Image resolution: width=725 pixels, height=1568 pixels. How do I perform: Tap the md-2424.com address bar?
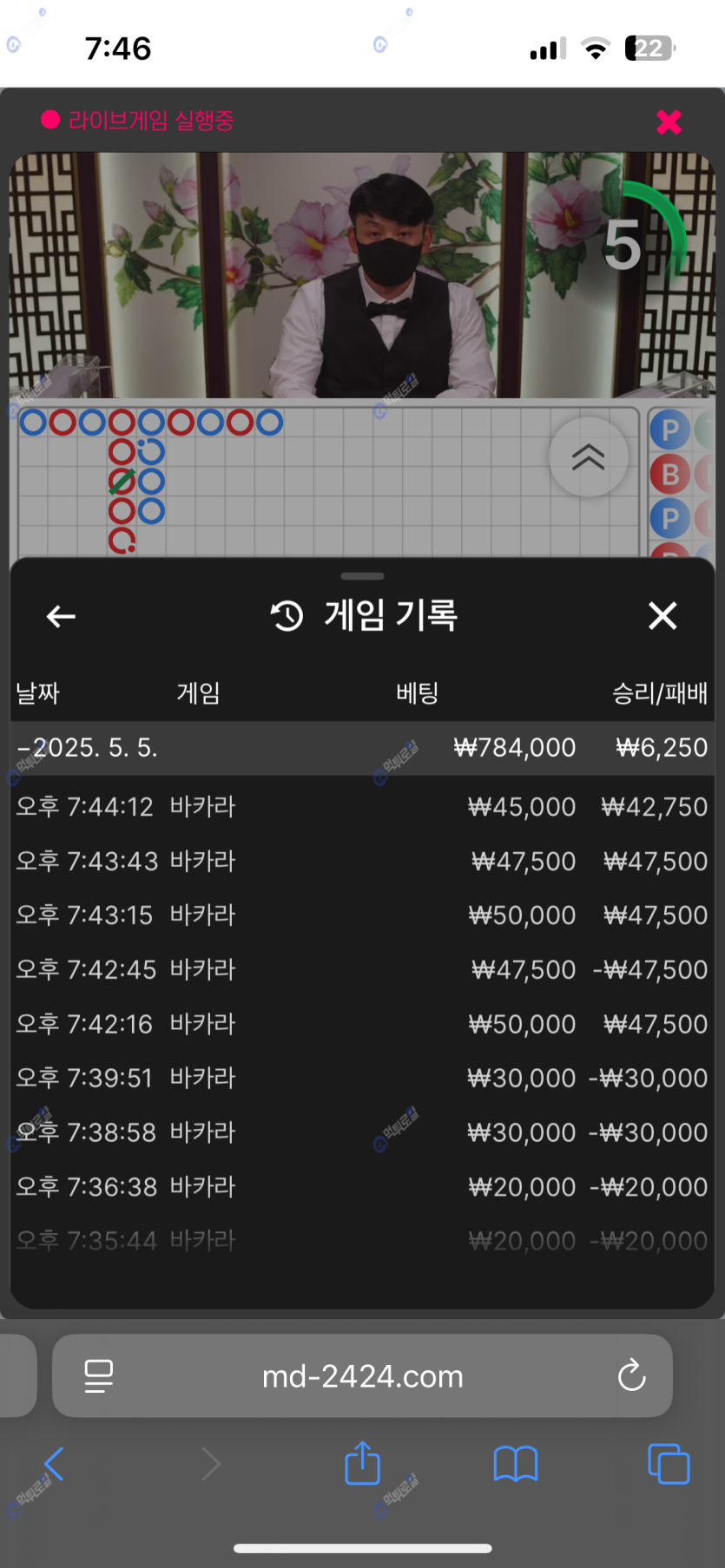[x=363, y=1376]
